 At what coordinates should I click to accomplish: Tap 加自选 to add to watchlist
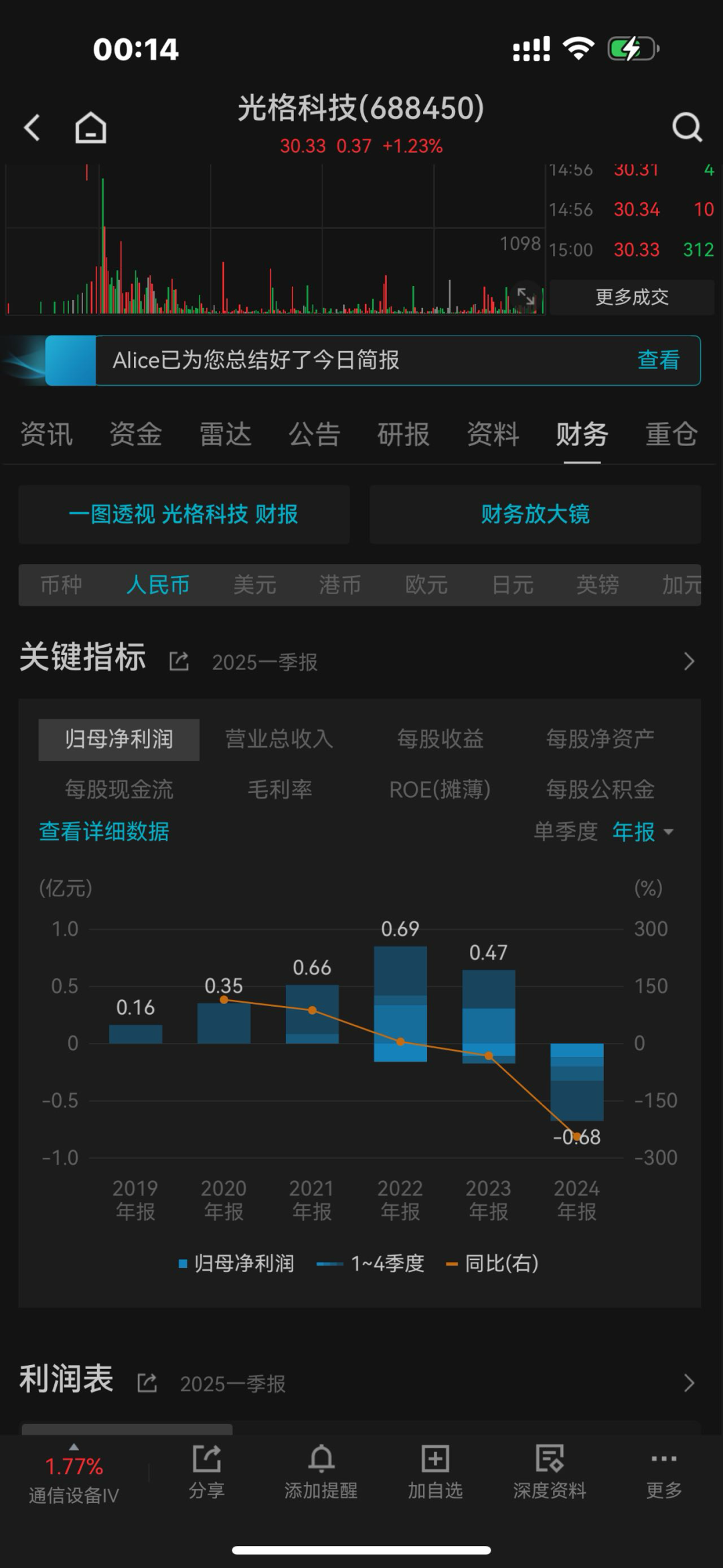coord(435,1472)
